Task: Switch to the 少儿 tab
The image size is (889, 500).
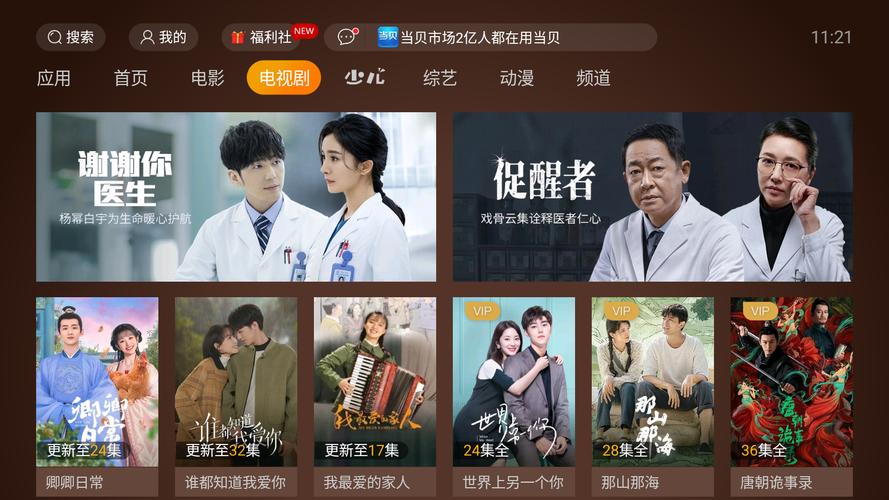Action: (364, 78)
